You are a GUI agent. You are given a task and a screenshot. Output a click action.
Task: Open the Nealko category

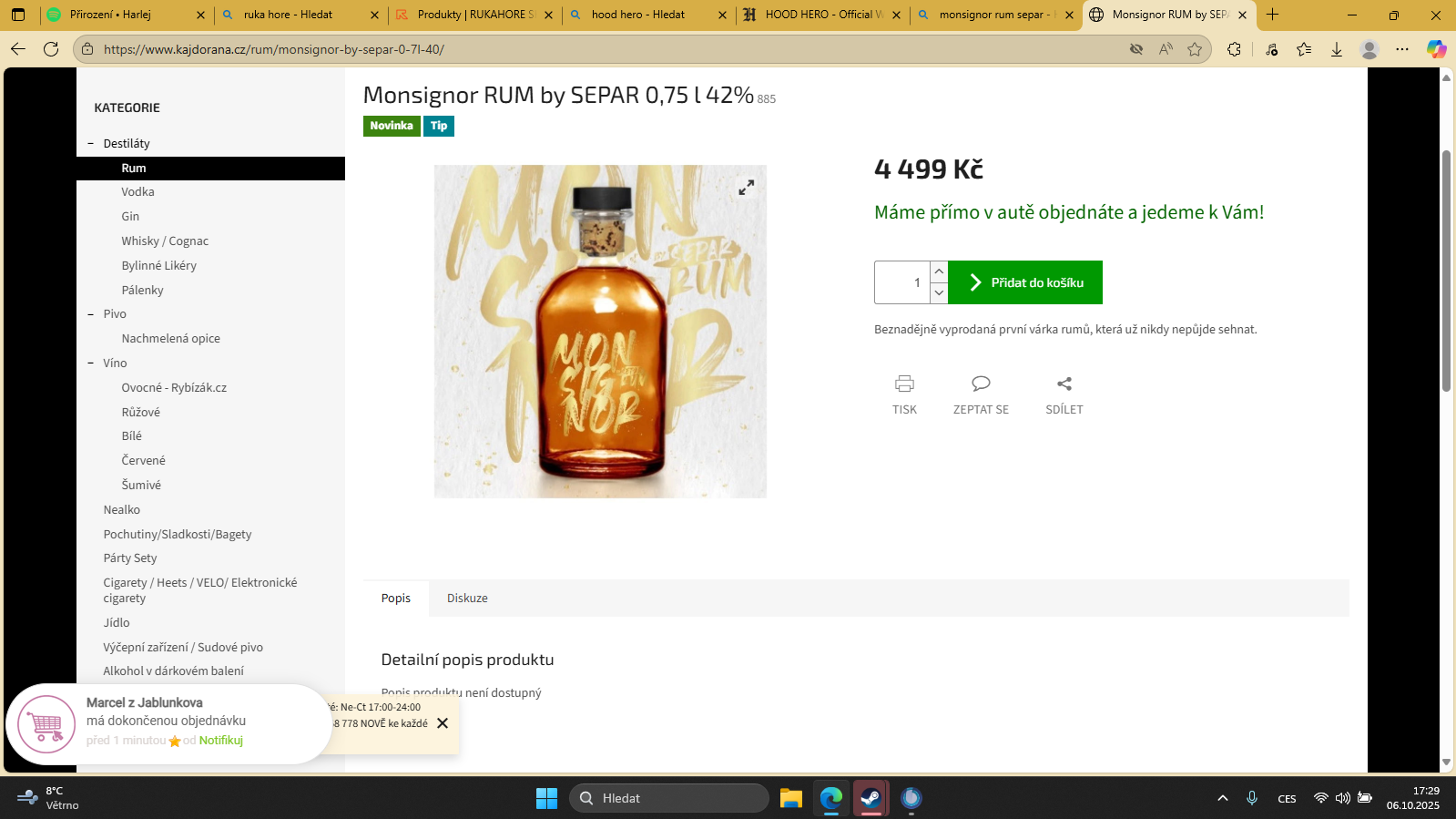pos(122,510)
